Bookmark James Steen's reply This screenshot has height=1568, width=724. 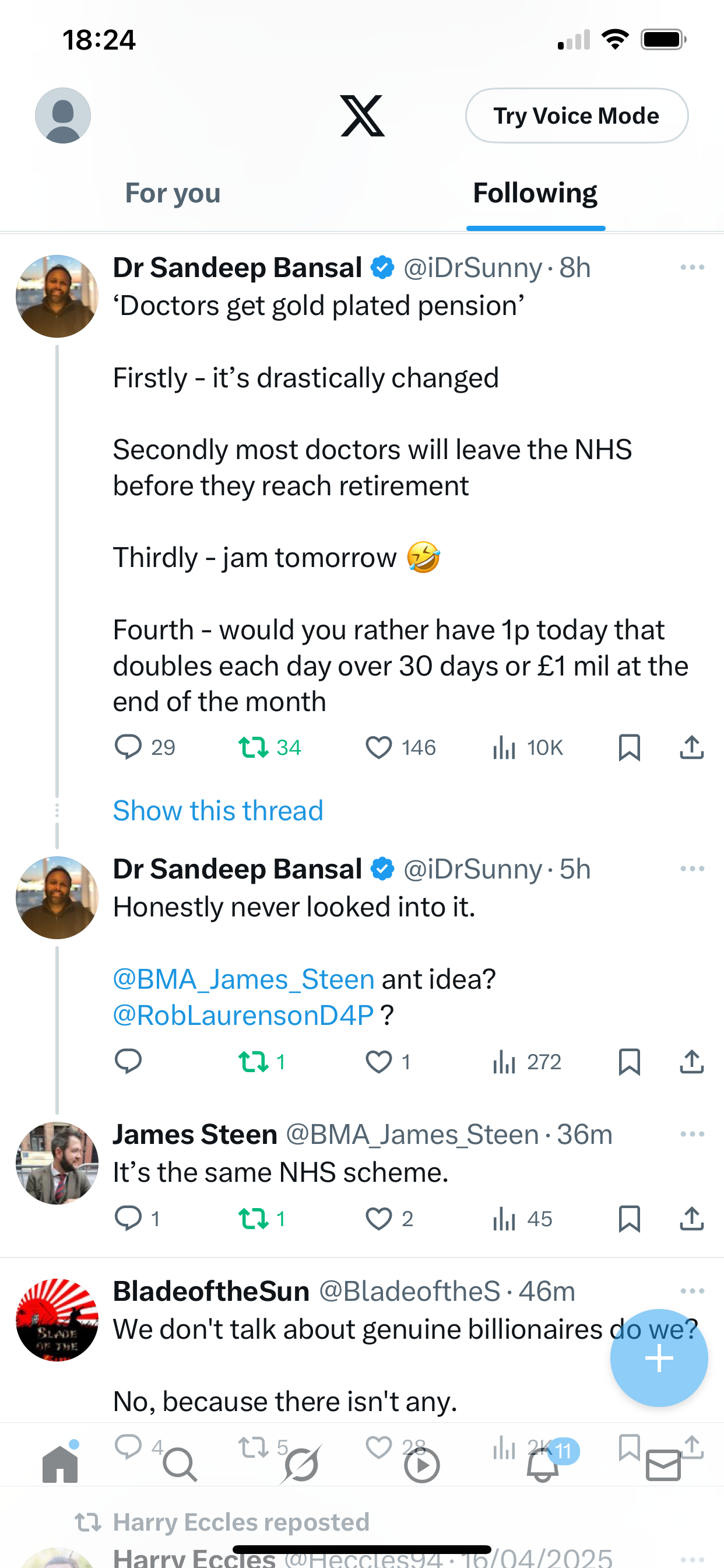(x=629, y=1219)
